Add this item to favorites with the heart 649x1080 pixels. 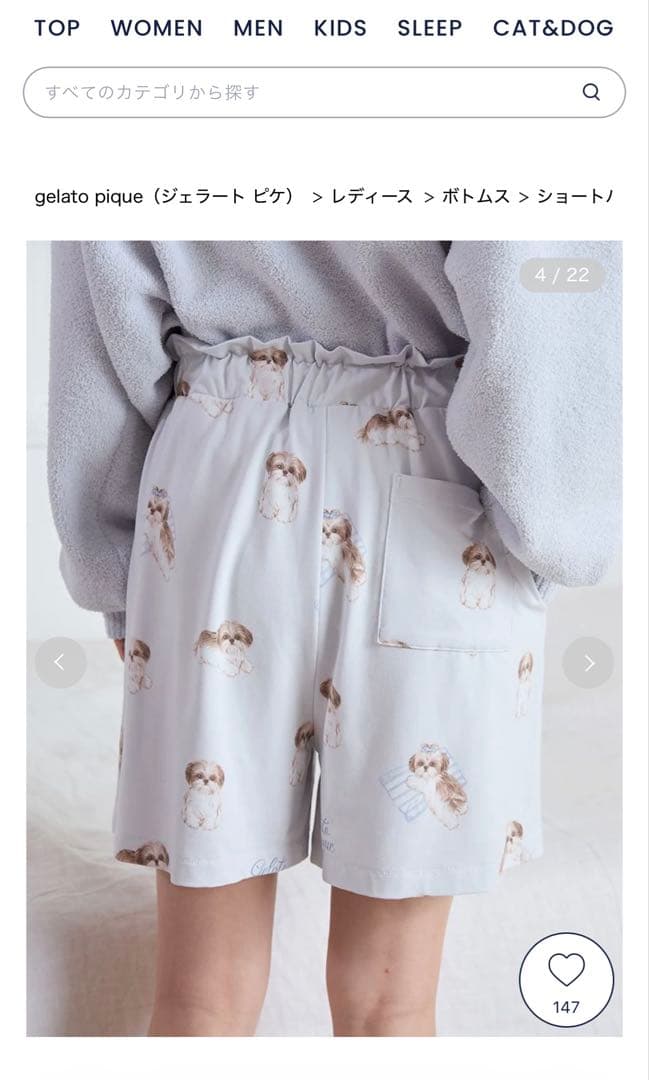pyautogui.click(x=566, y=978)
